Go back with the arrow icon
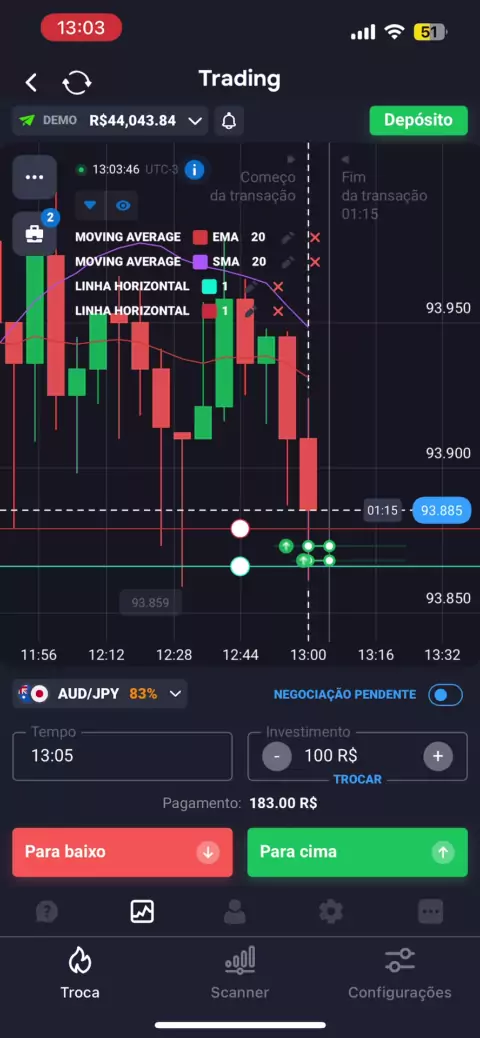This screenshot has height=1038, width=480. pyautogui.click(x=30, y=82)
